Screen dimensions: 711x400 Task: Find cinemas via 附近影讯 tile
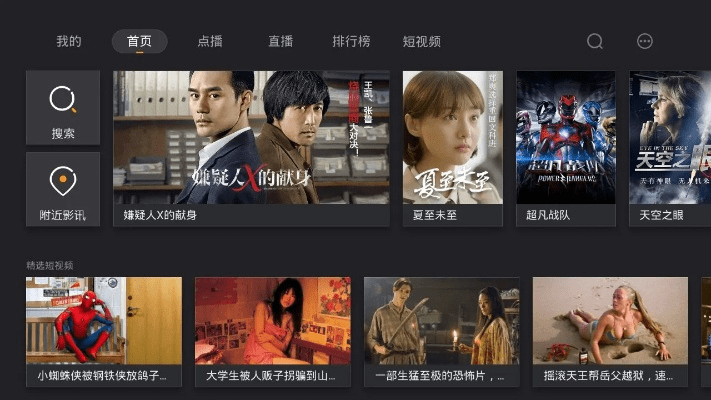coord(63,189)
